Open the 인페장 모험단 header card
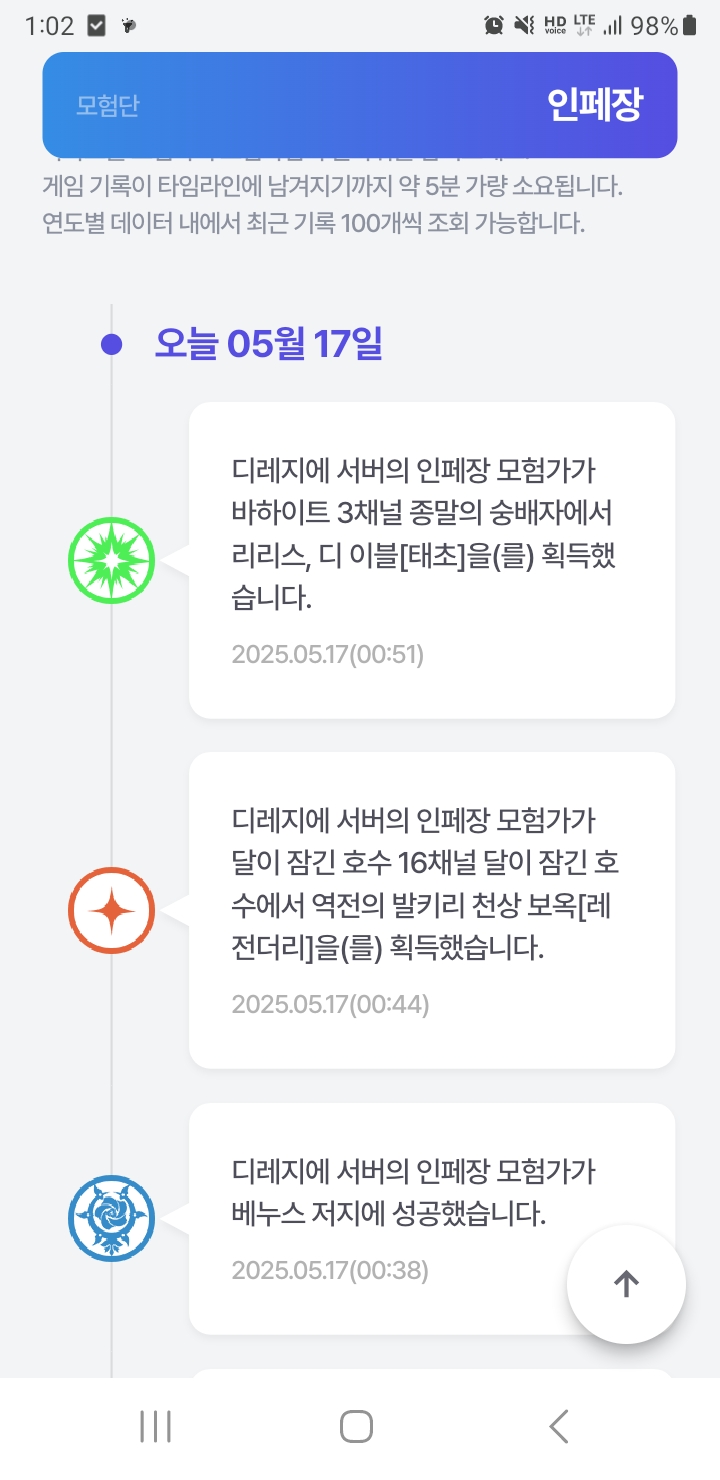720x1480 pixels. (360, 105)
